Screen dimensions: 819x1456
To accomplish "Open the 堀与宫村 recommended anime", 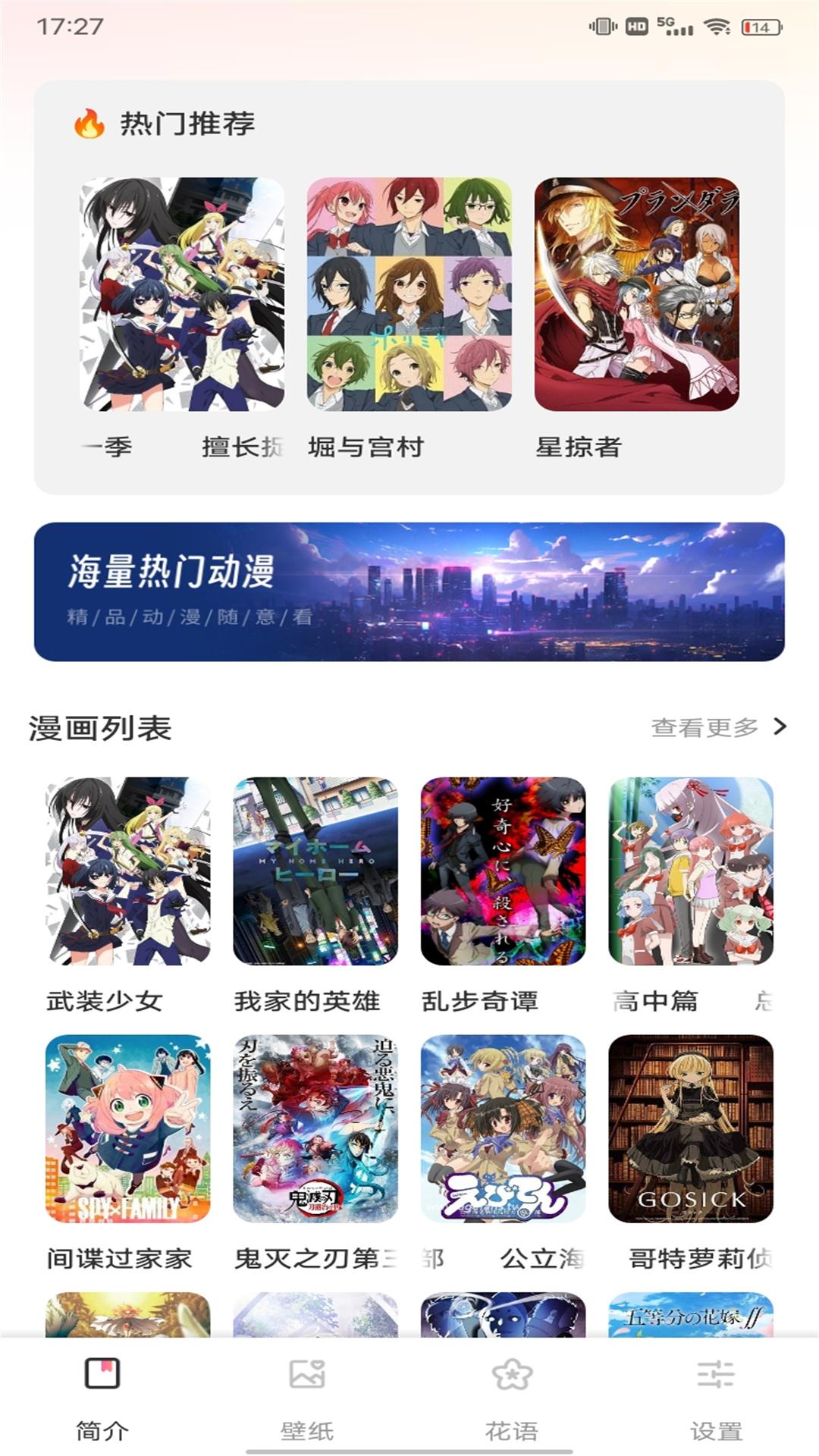I will click(409, 294).
